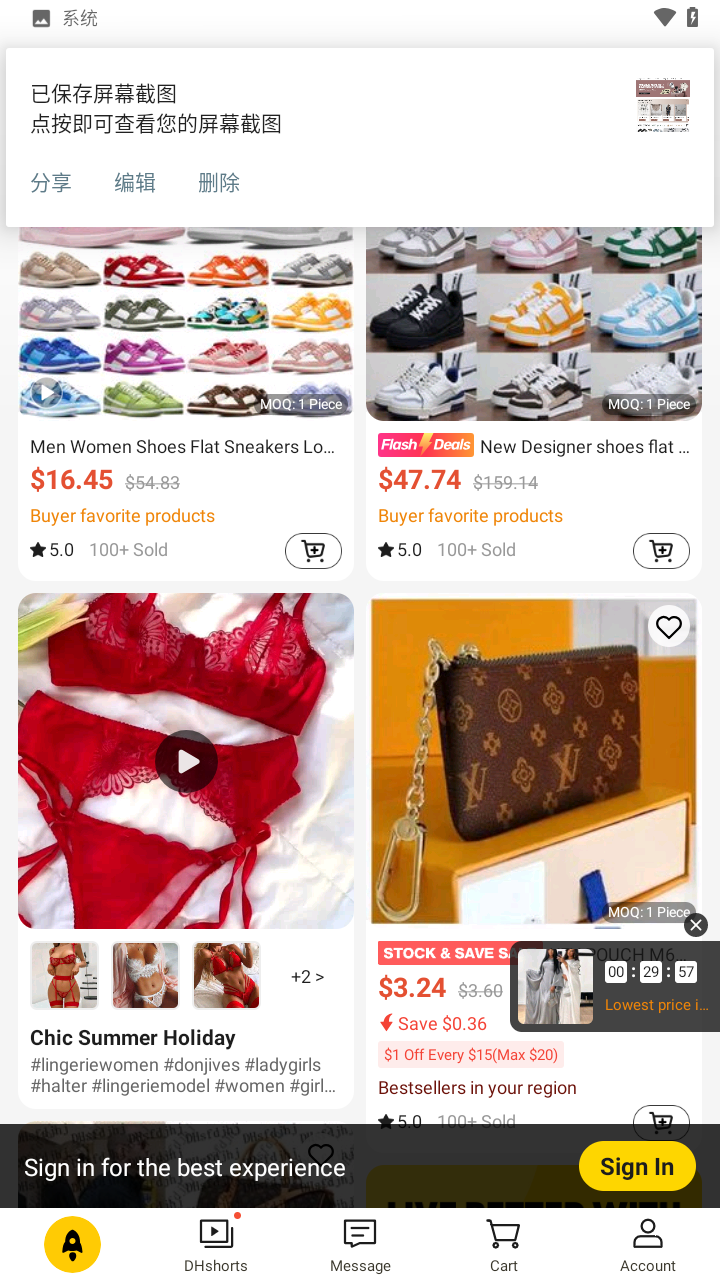Image resolution: width=720 pixels, height=1280 pixels.
Task: Open the Men Women Shoes Flat Sneakers product
Action: (183, 447)
